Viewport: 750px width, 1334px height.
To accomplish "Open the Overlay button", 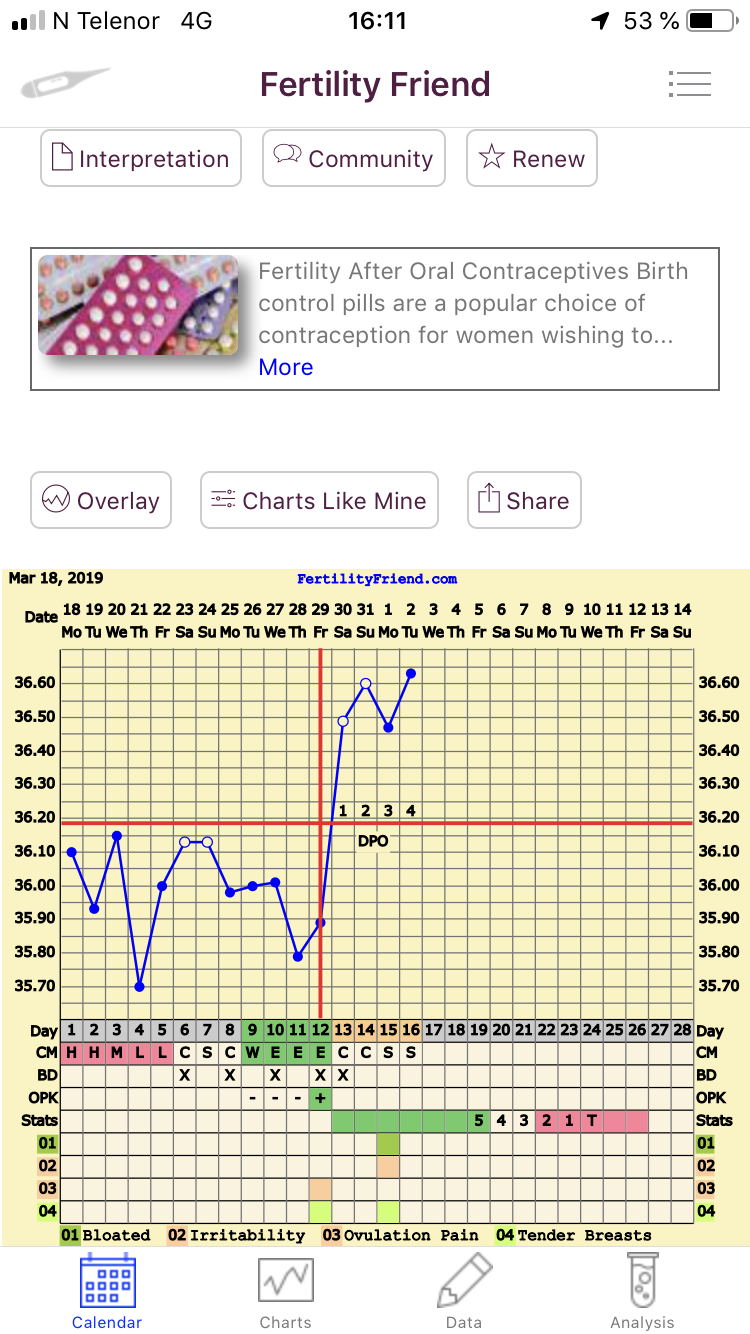I will pos(101,500).
